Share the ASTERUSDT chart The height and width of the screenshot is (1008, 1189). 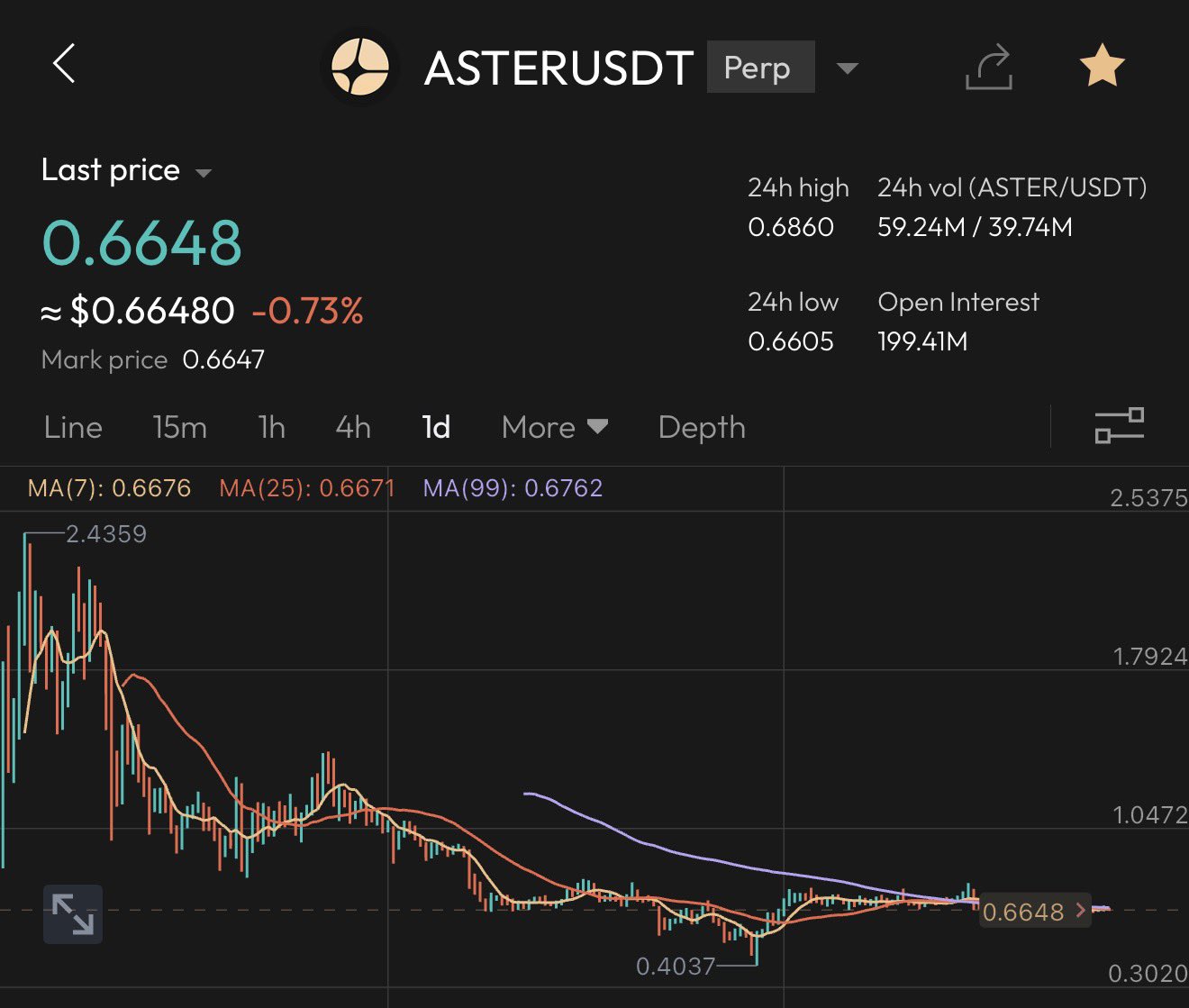[x=989, y=68]
